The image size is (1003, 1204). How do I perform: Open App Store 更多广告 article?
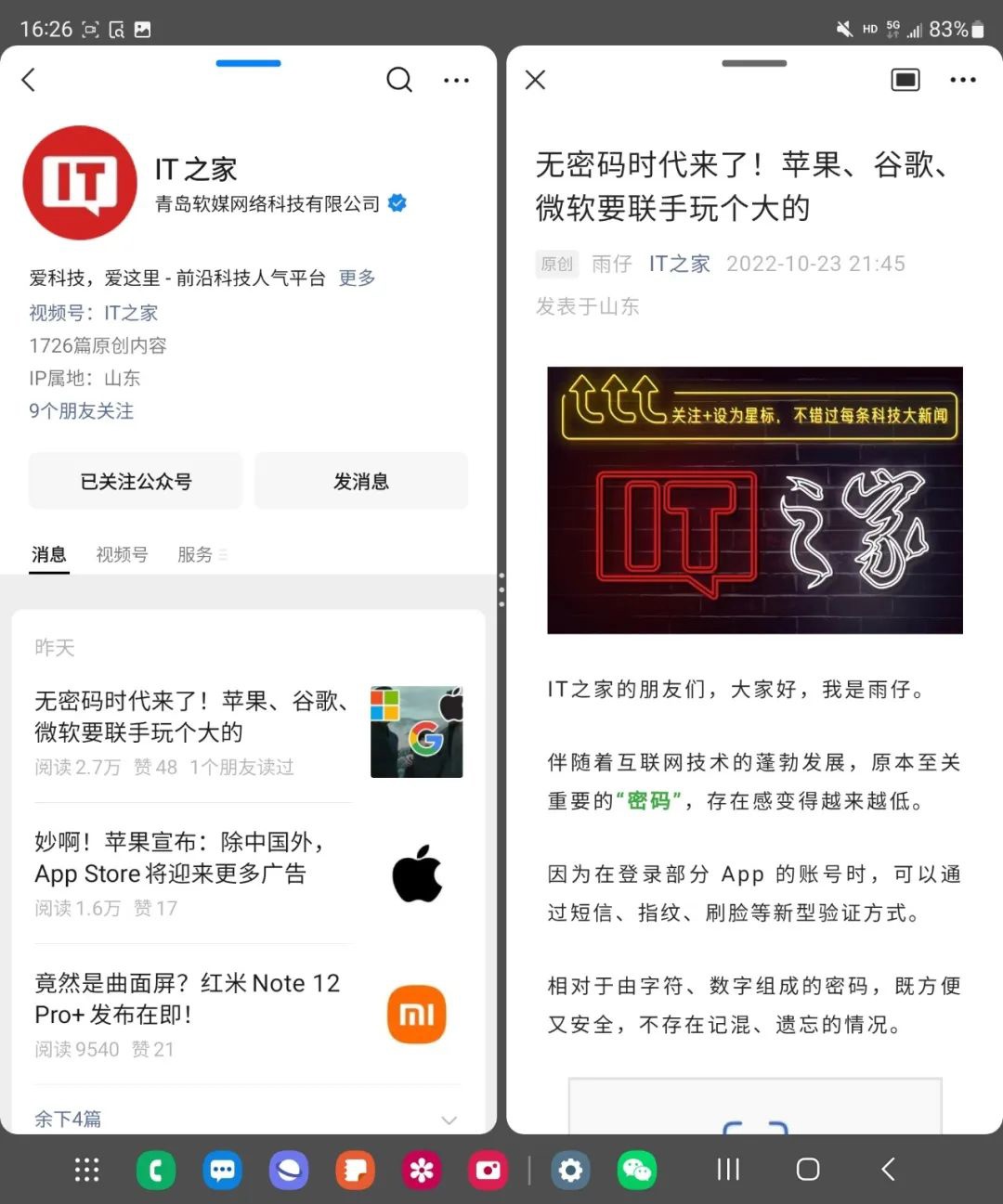coord(178,859)
